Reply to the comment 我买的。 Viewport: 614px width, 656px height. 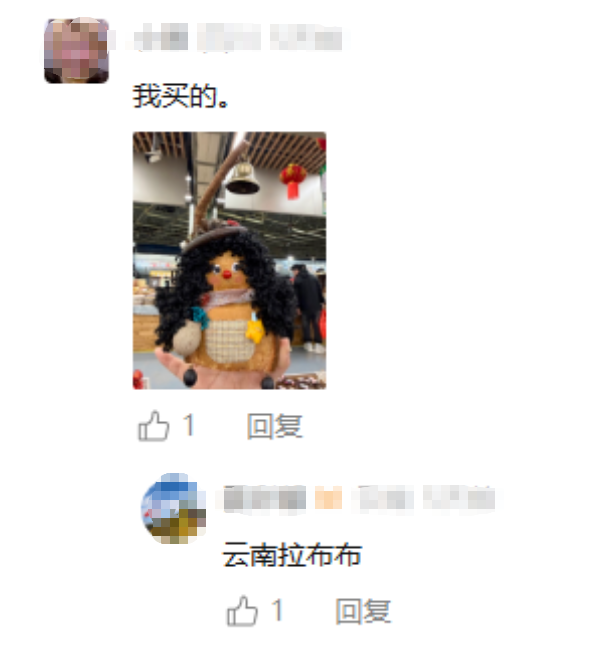coord(275,427)
